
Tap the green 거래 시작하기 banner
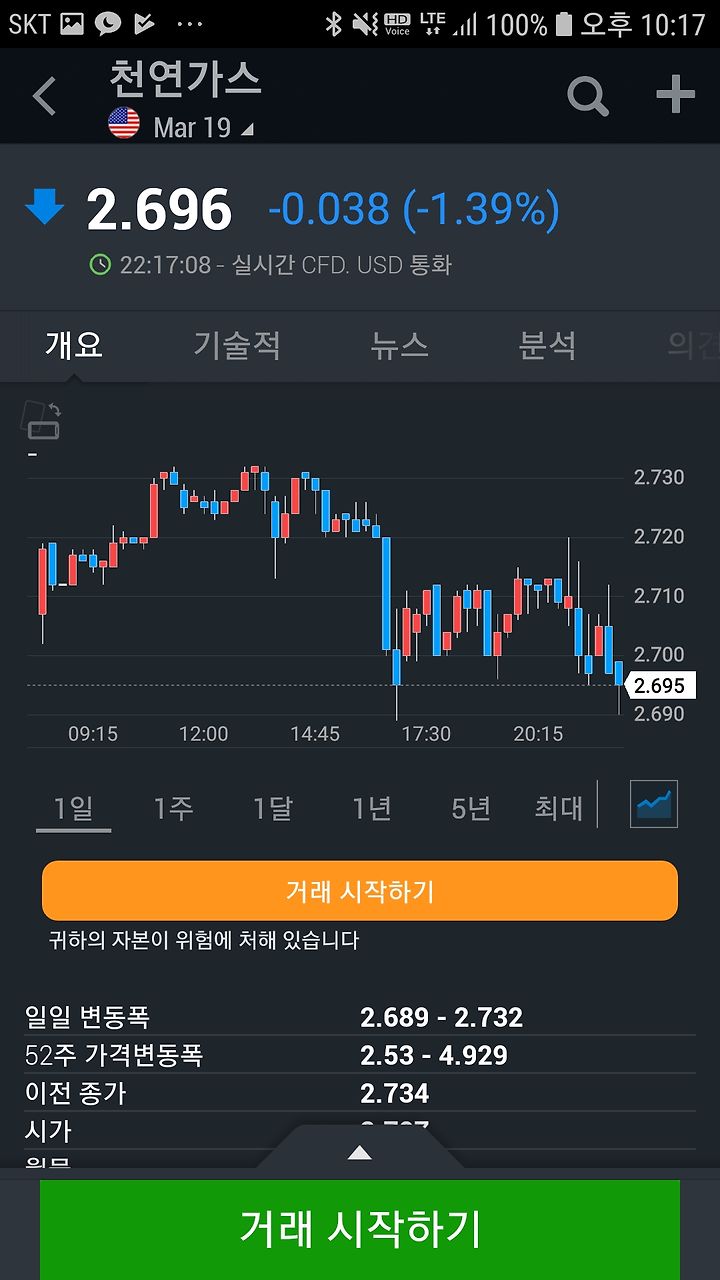coord(360,1229)
